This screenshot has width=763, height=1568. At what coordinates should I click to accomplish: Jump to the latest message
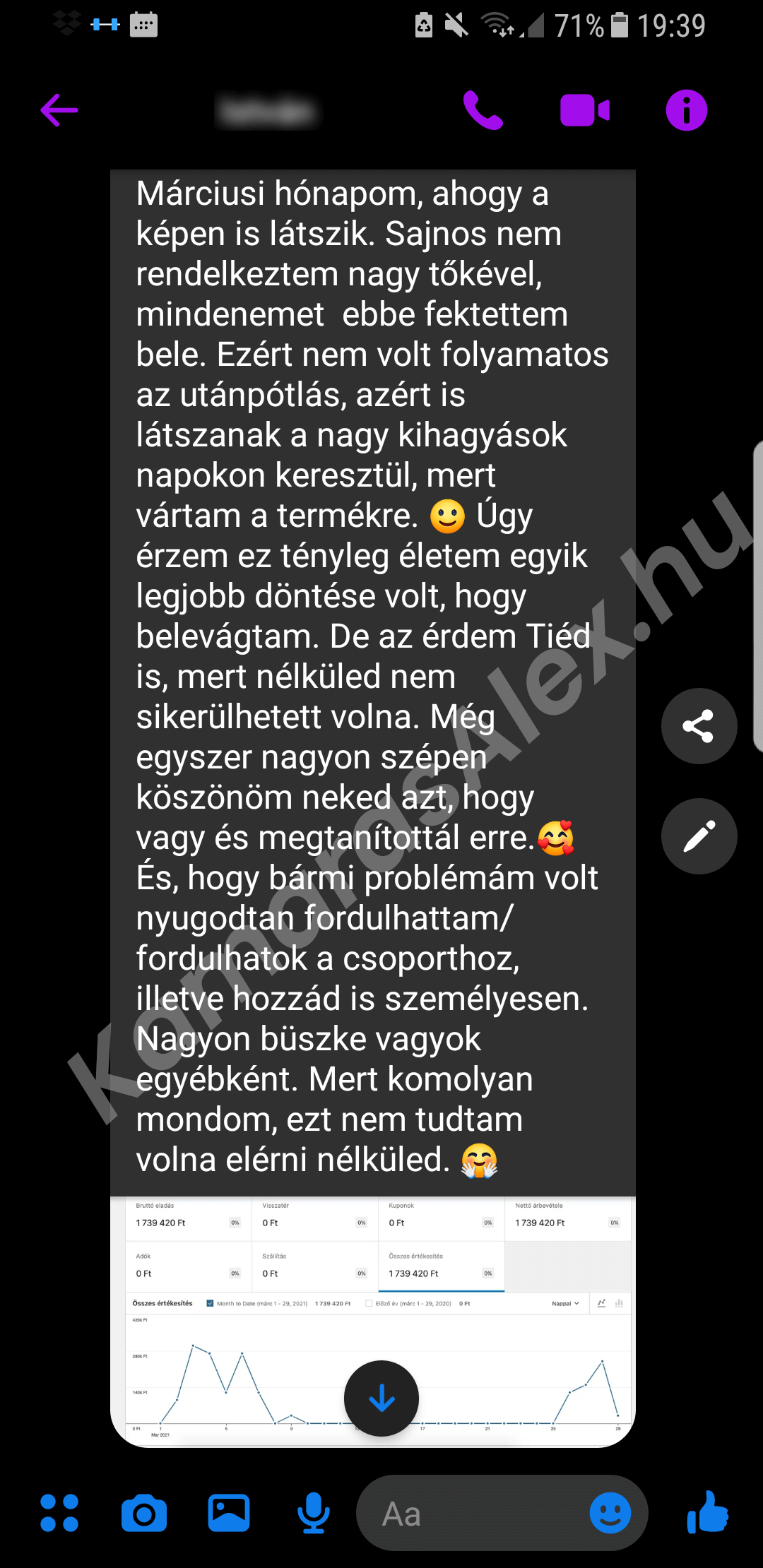coord(381,1398)
